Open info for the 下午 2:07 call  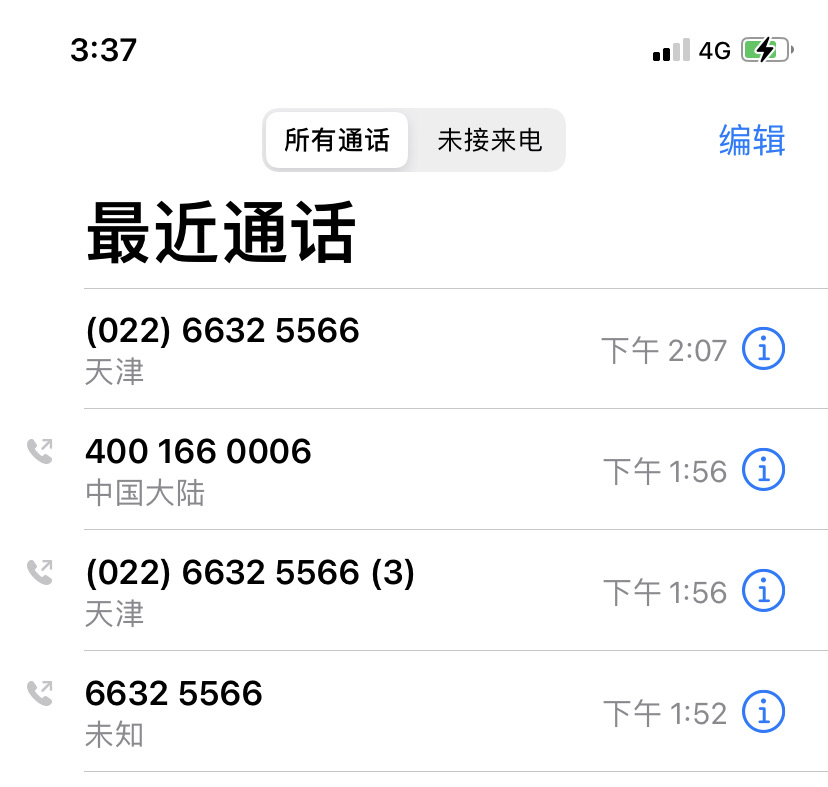(763, 349)
